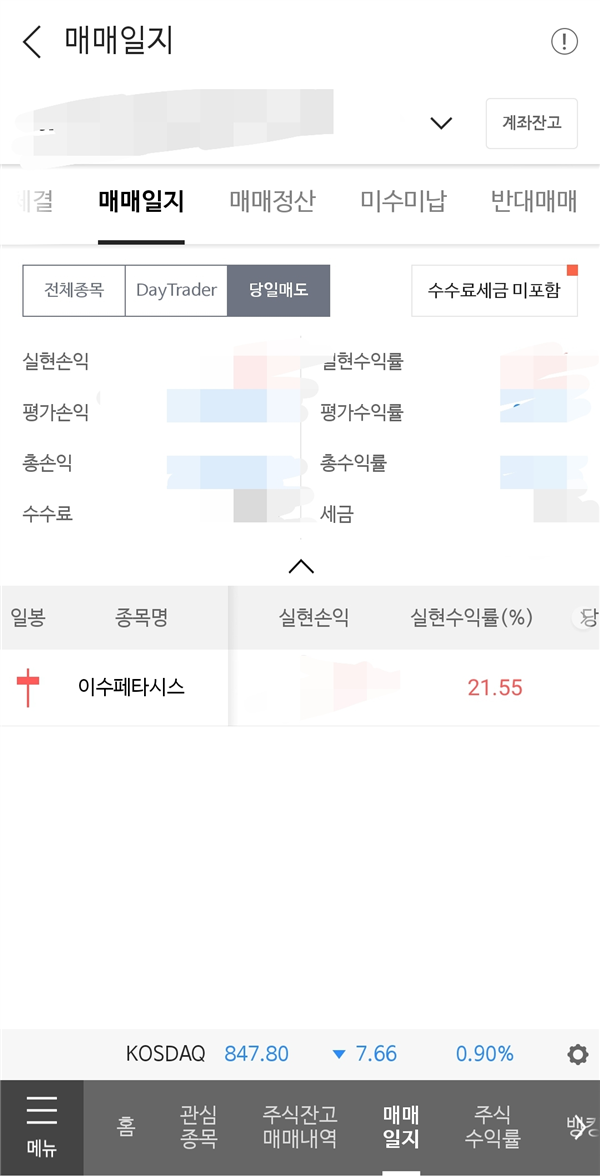The height and width of the screenshot is (1176, 600).
Task: Open the info exclamation icon
Action: tap(564, 41)
